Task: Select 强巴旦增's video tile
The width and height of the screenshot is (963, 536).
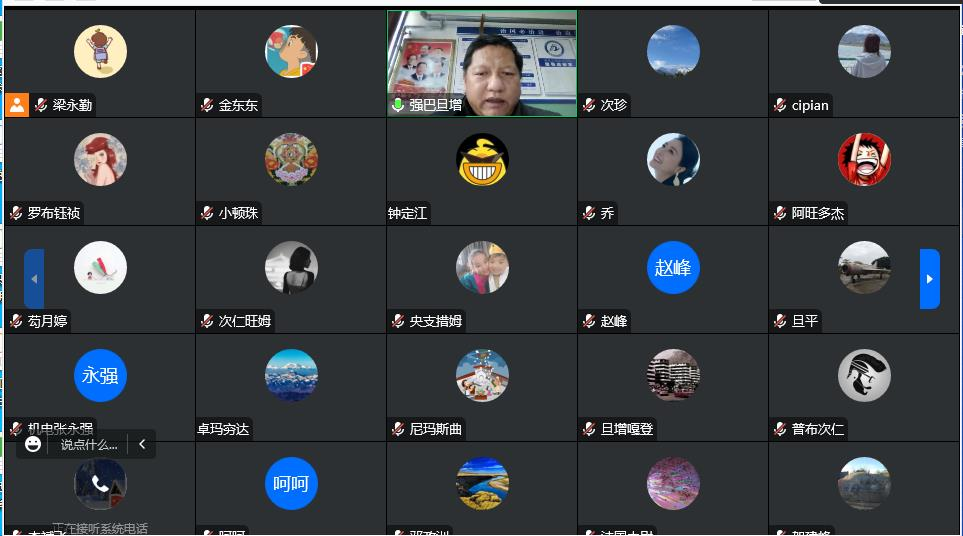Action: tap(482, 63)
